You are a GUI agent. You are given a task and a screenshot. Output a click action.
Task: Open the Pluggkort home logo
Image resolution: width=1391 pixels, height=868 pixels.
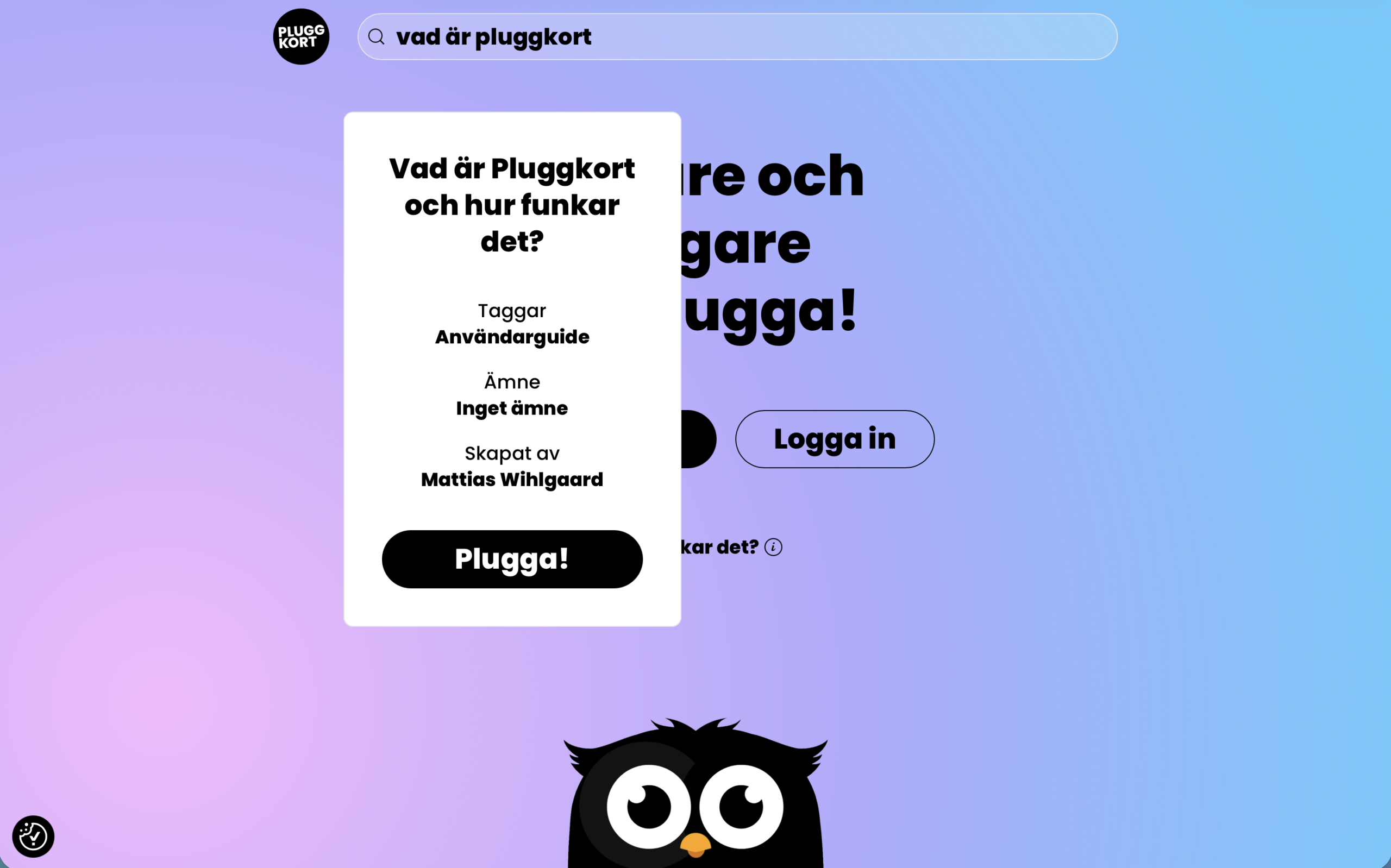pyautogui.click(x=301, y=37)
